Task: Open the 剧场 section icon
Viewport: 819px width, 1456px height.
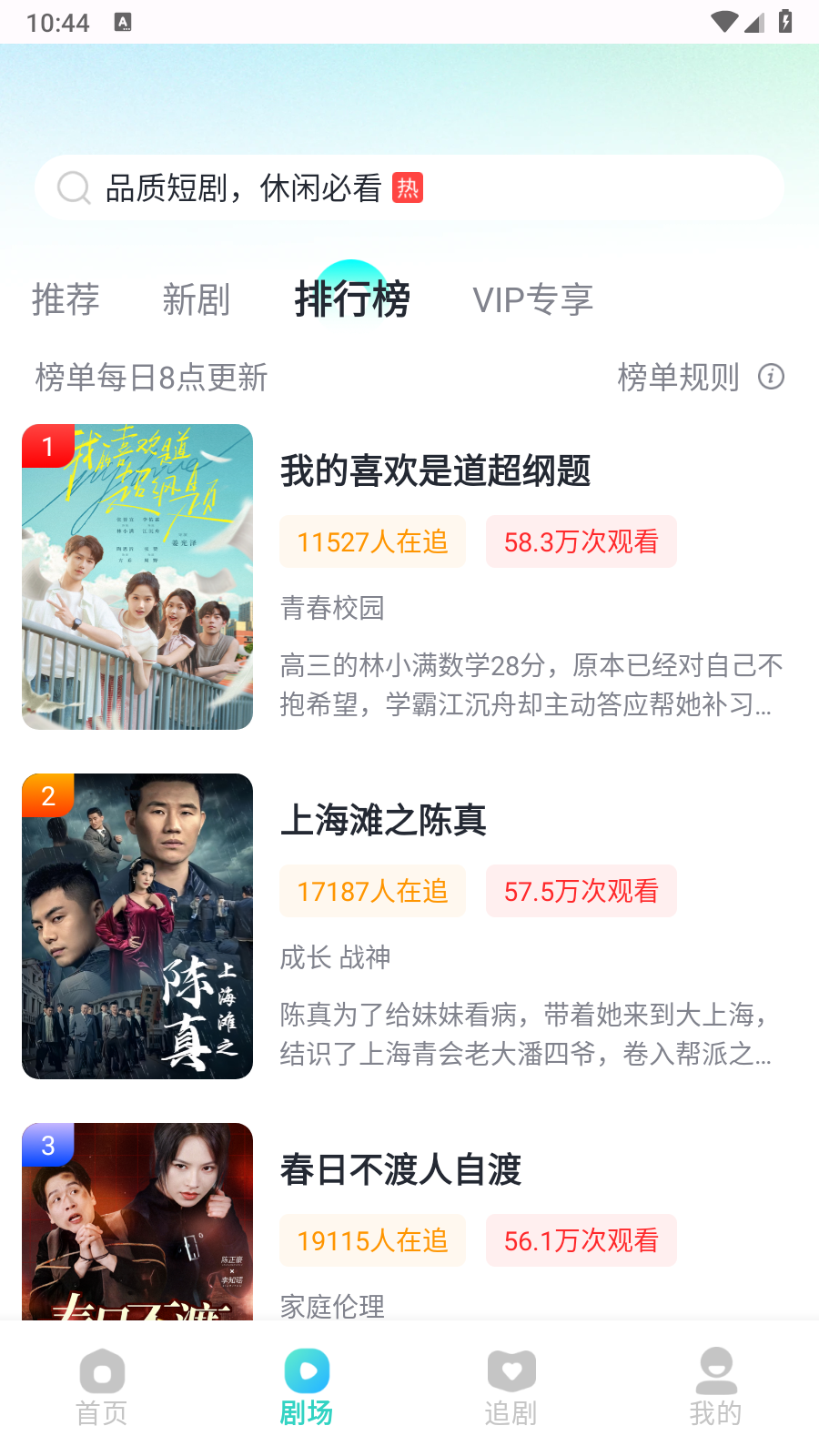Action: 308,1371
